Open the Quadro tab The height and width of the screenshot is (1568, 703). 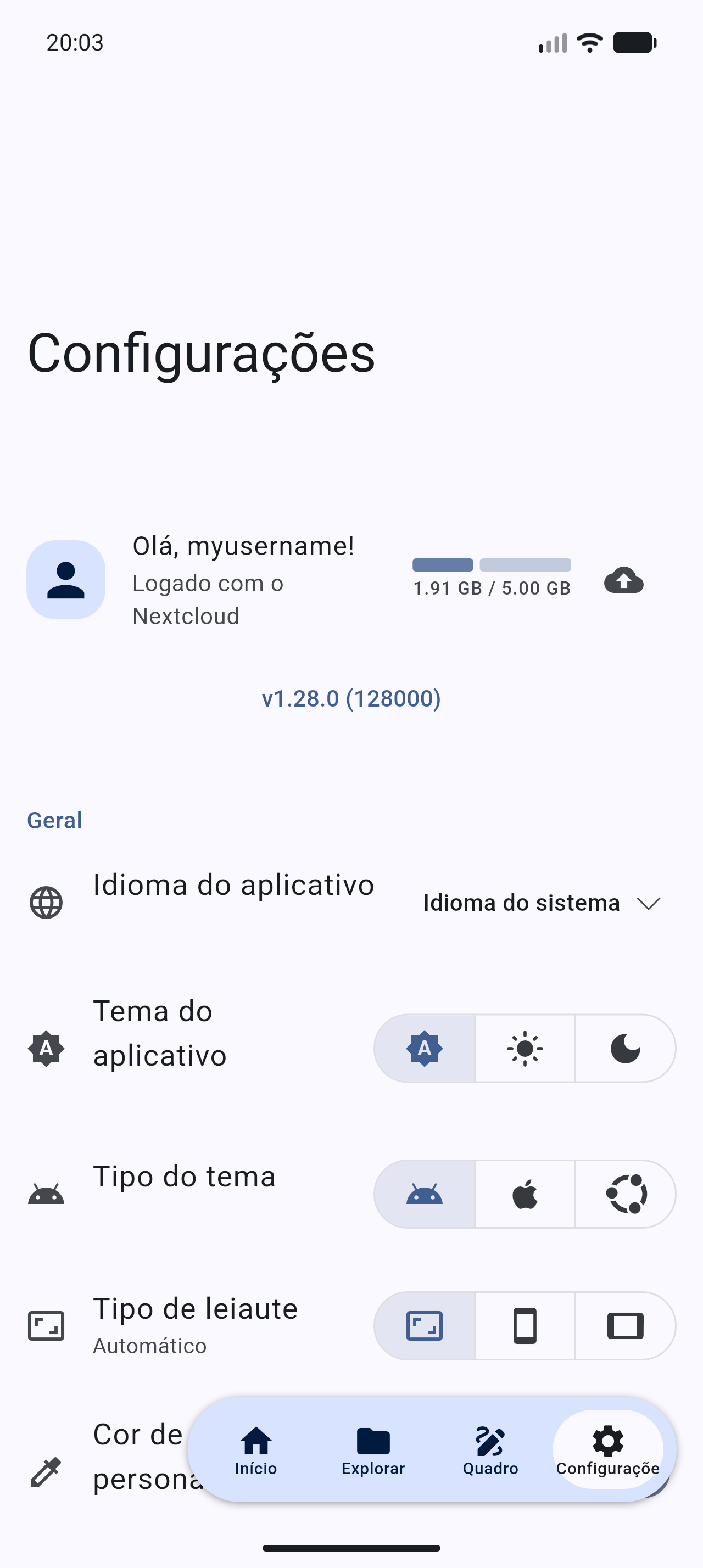[x=490, y=1450]
